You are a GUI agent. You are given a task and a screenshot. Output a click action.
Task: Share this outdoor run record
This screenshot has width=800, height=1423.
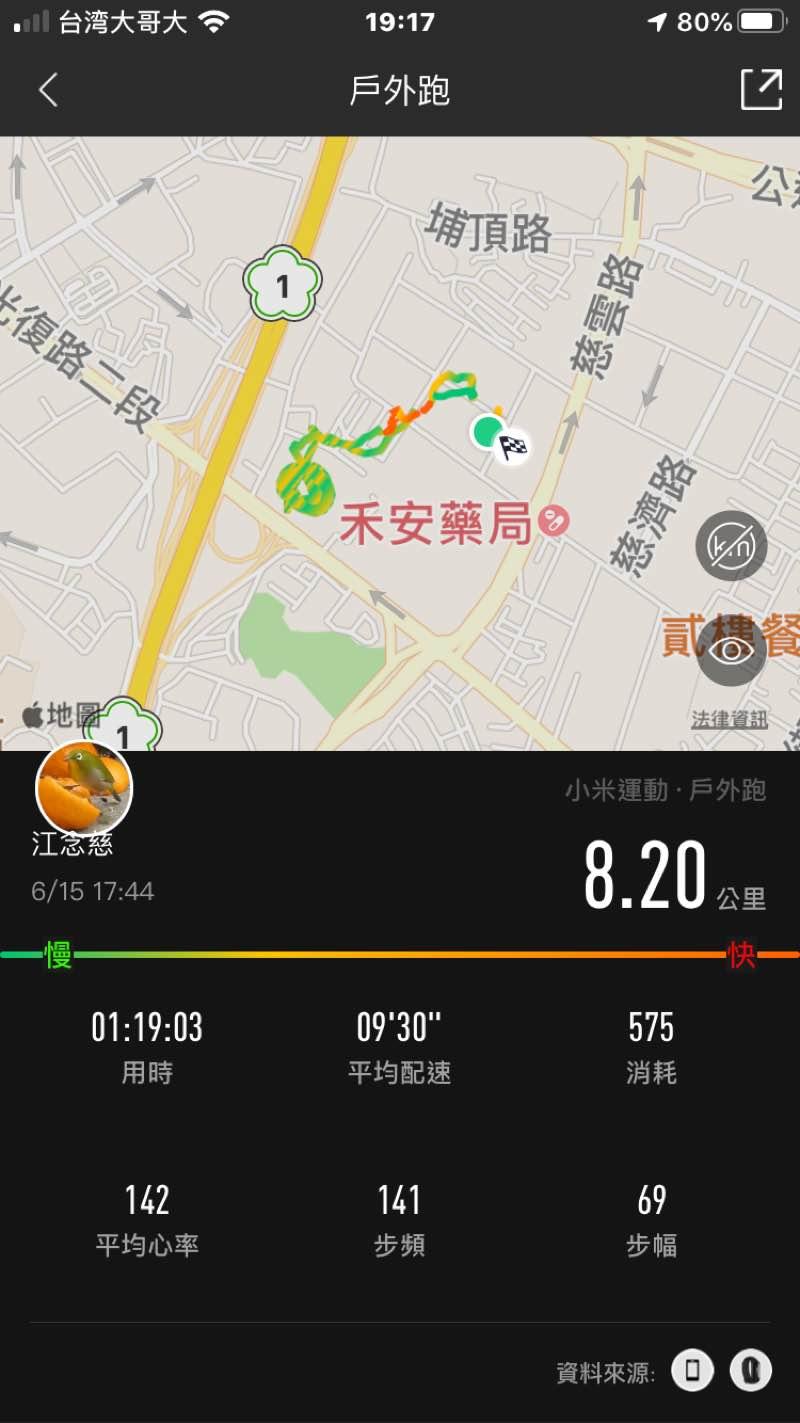(x=760, y=90)
